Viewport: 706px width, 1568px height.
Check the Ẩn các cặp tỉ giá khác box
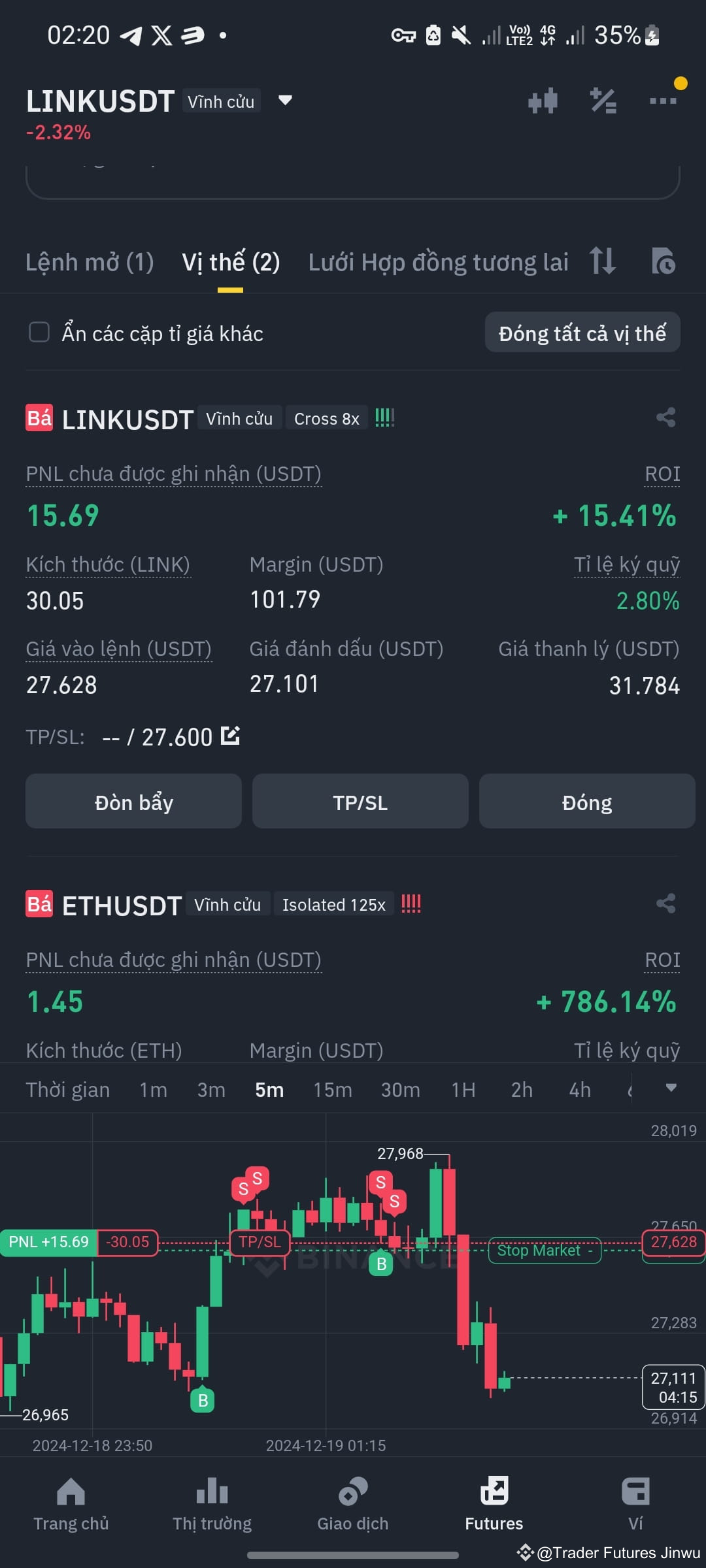(x=39, y=333)
